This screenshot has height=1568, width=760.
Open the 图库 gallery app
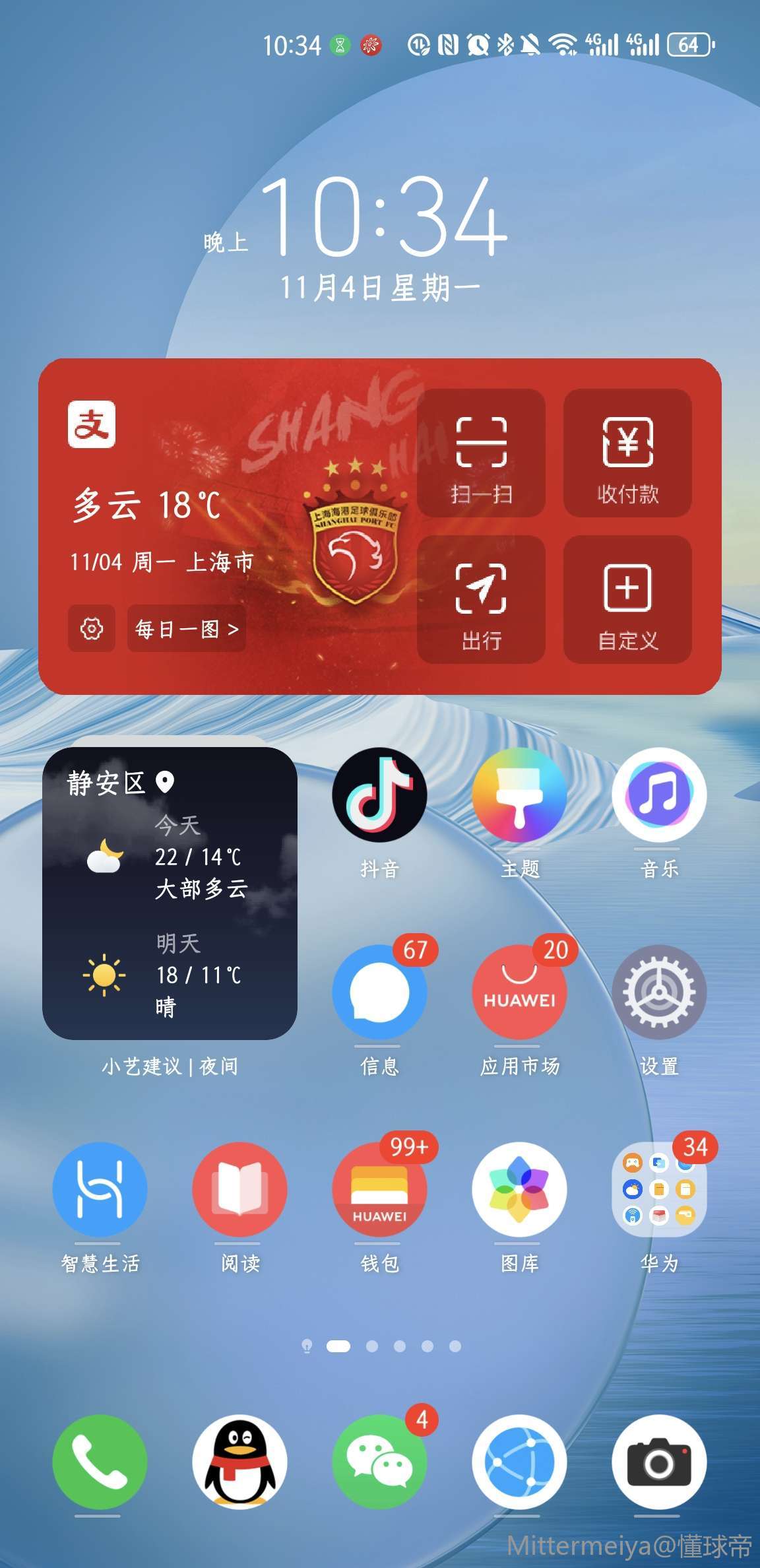click(x=520, y=1189)
